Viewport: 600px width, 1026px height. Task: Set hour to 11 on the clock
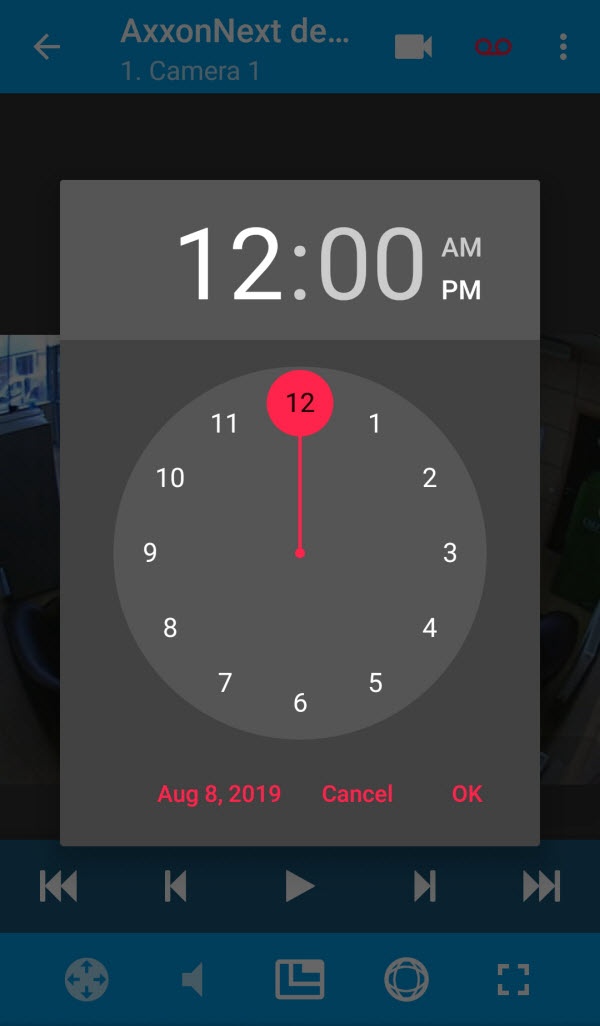tap(225, 424)
